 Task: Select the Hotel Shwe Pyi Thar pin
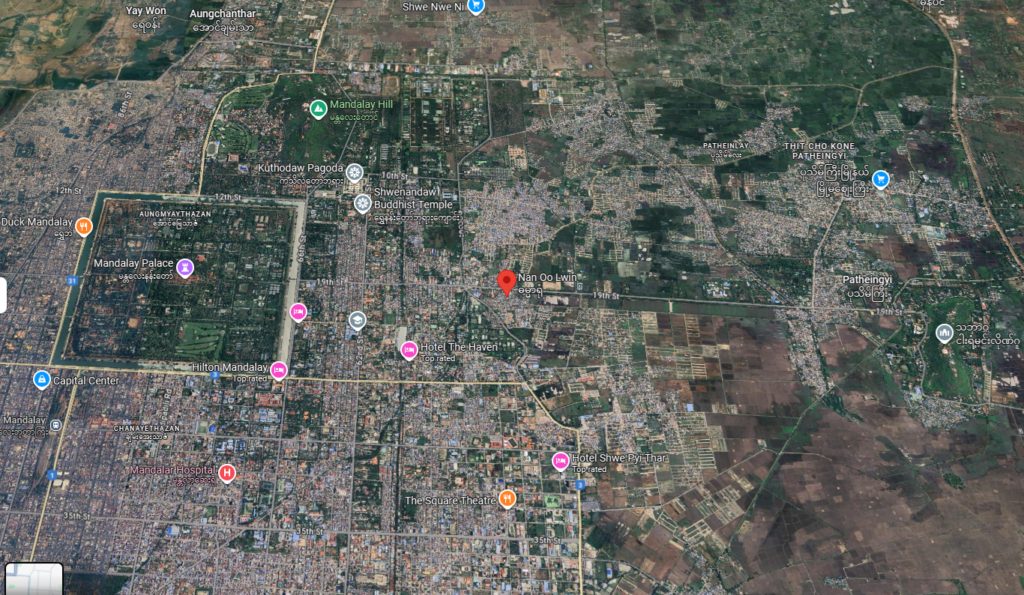[560, 461]
